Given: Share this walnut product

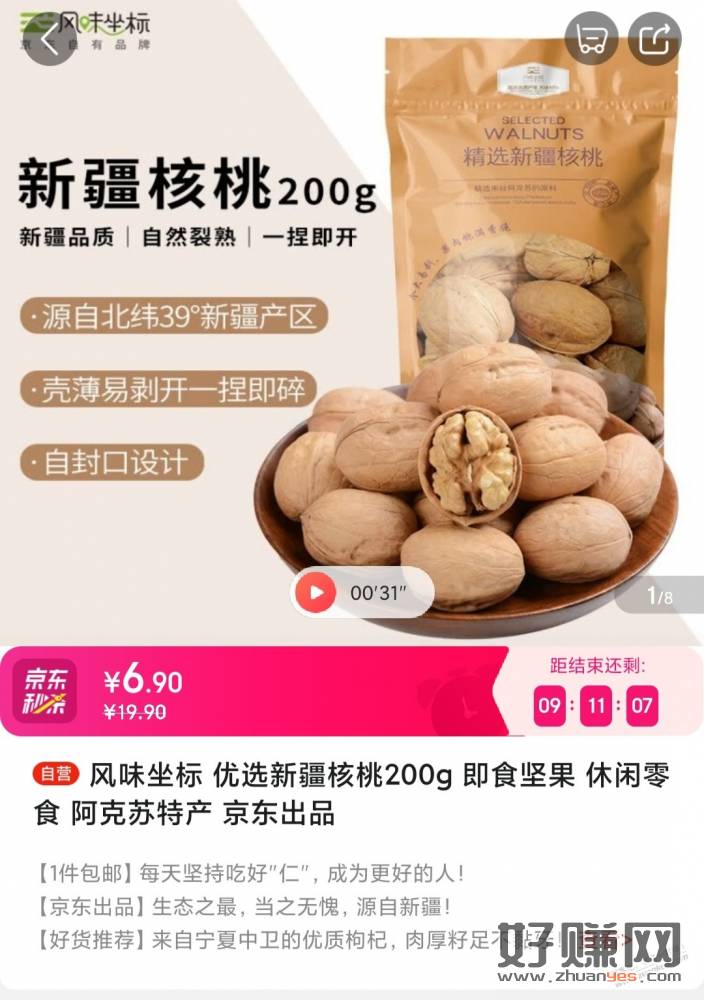Looking at the screenshot, I should [655, 39].
